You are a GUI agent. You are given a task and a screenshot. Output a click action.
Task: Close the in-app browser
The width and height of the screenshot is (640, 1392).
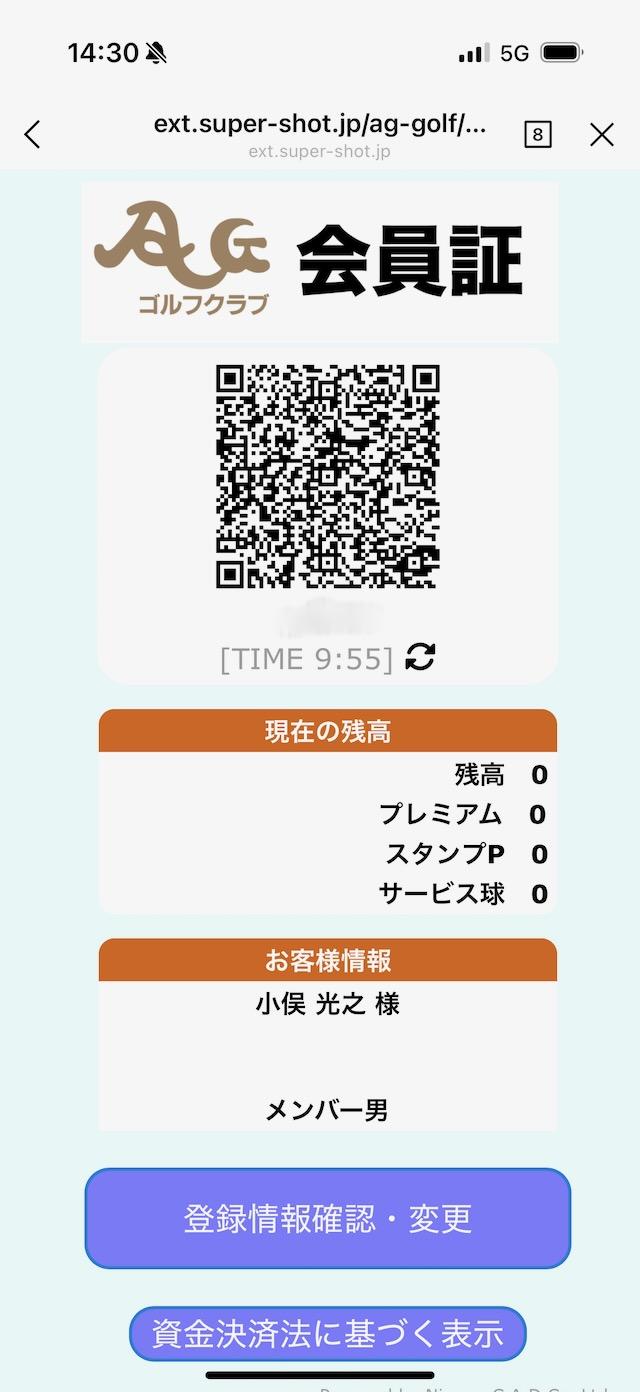(602, 135)
